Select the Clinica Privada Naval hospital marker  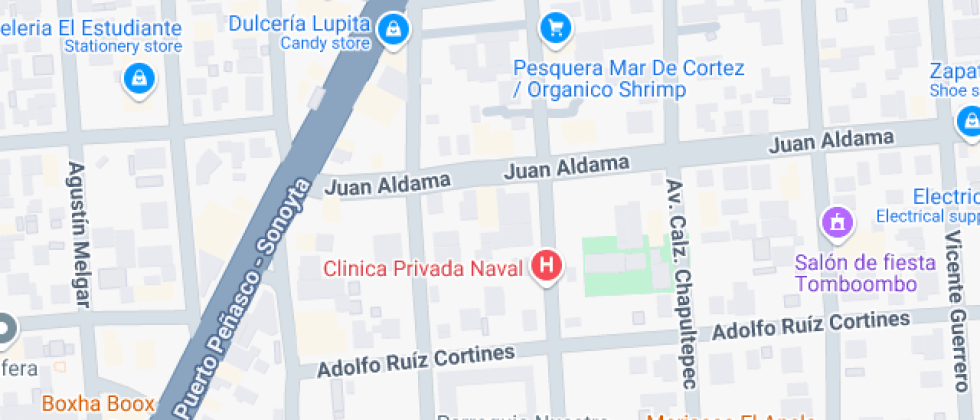(x=547, y=267)
